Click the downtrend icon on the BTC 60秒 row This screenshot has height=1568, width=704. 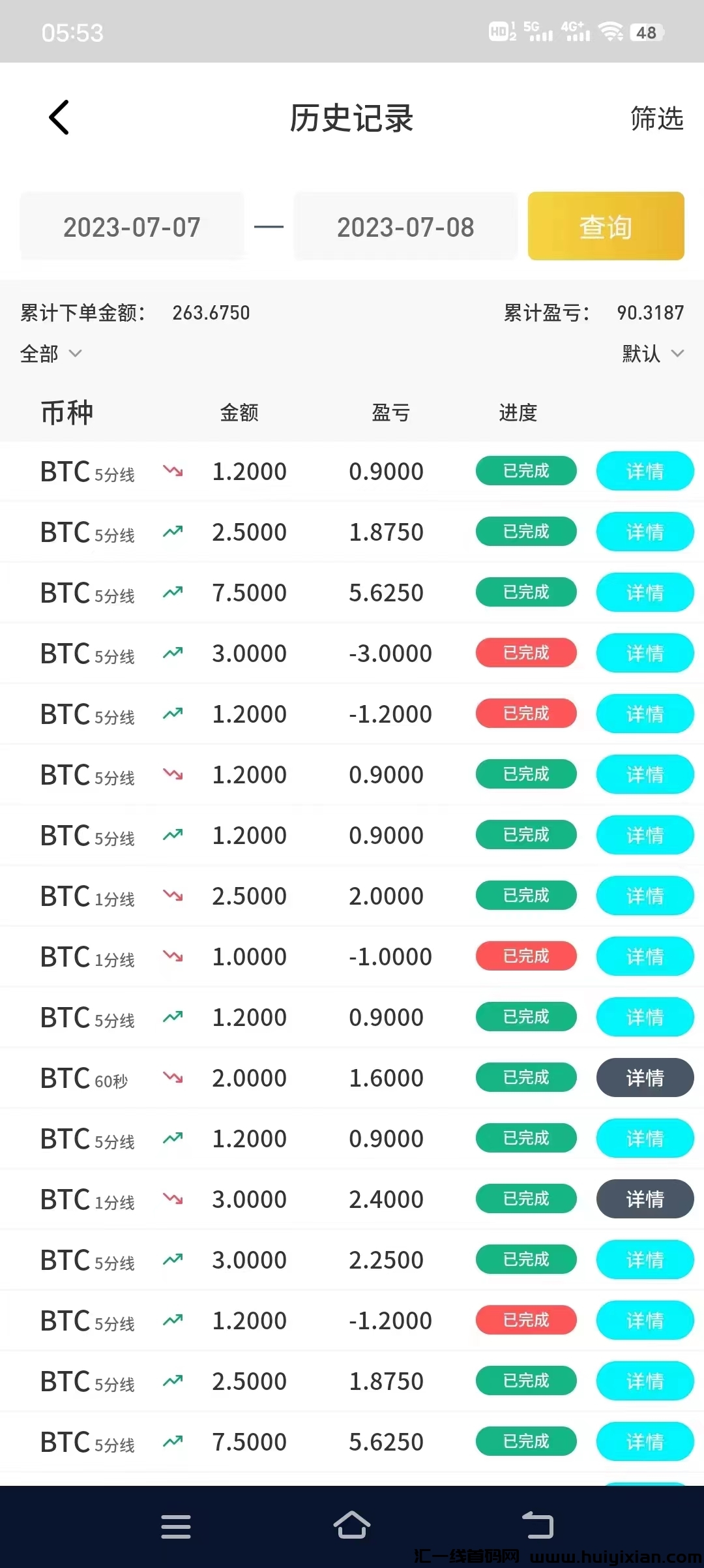[171, 1078]
